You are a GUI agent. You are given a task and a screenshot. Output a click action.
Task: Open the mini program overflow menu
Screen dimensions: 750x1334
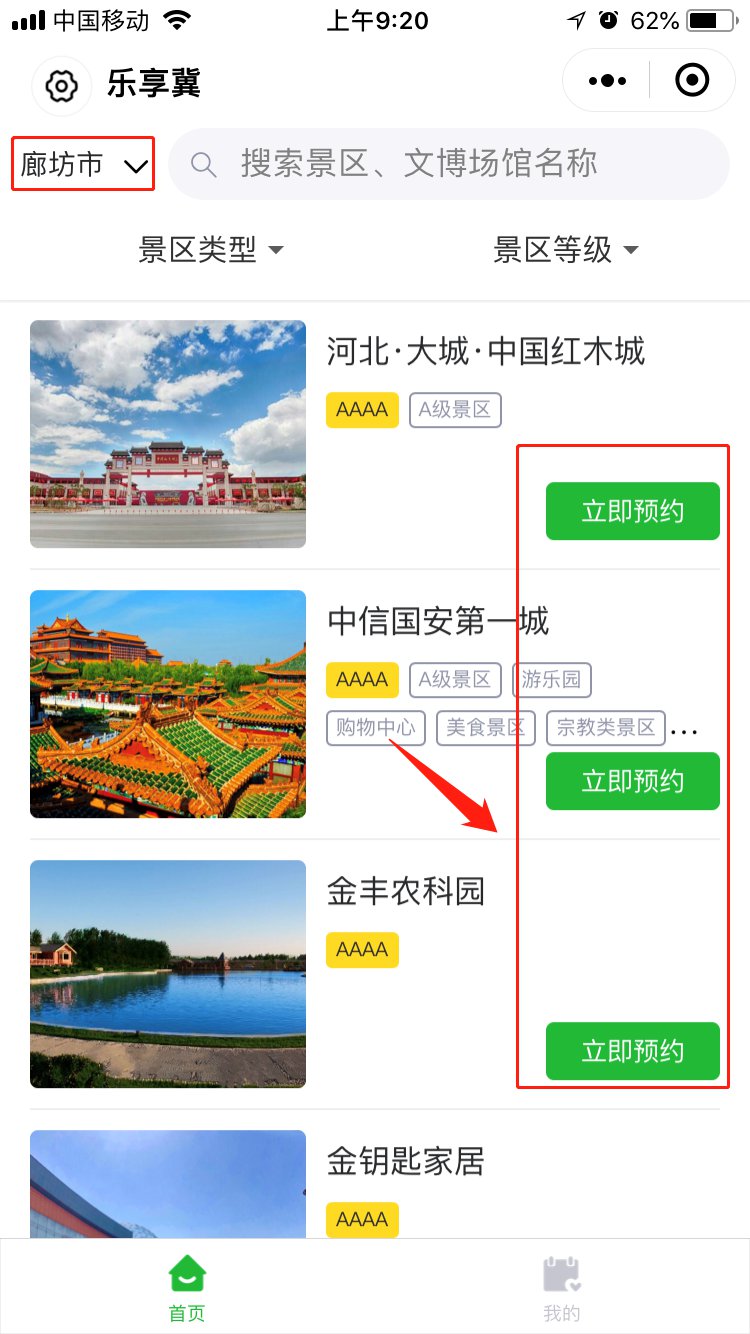tap(608, 80)
